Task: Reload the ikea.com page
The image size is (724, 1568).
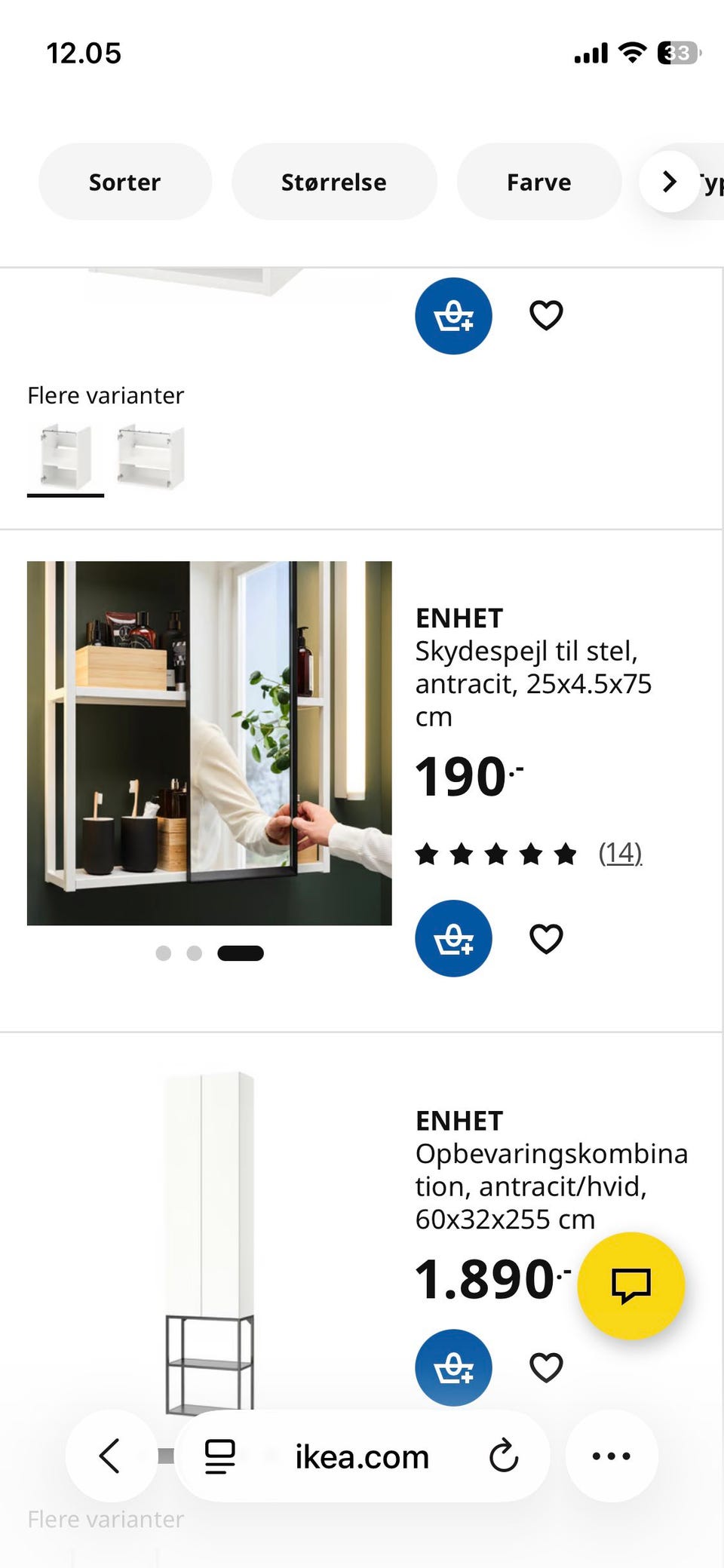Action: click(x=504, y=1456)
